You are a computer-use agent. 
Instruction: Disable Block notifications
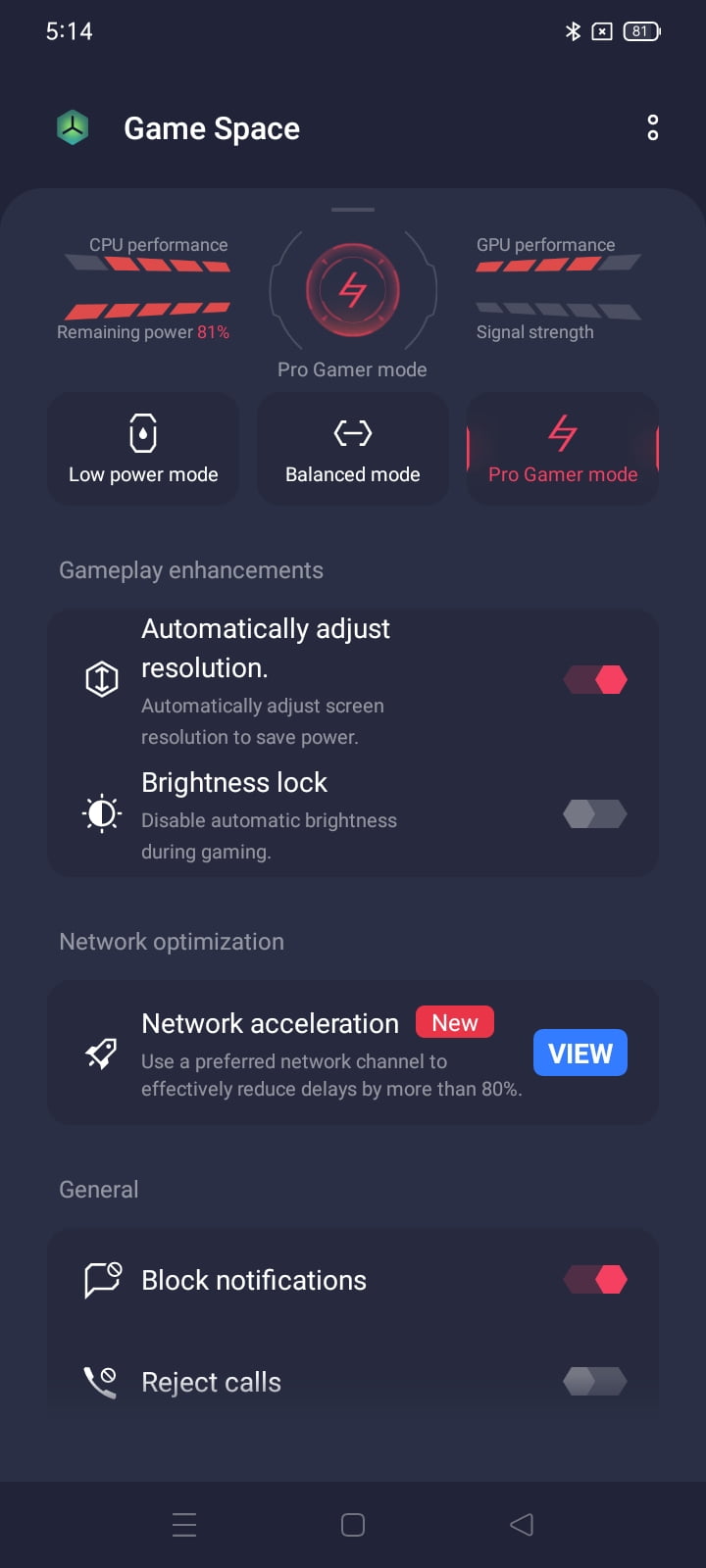(595, 1279)
